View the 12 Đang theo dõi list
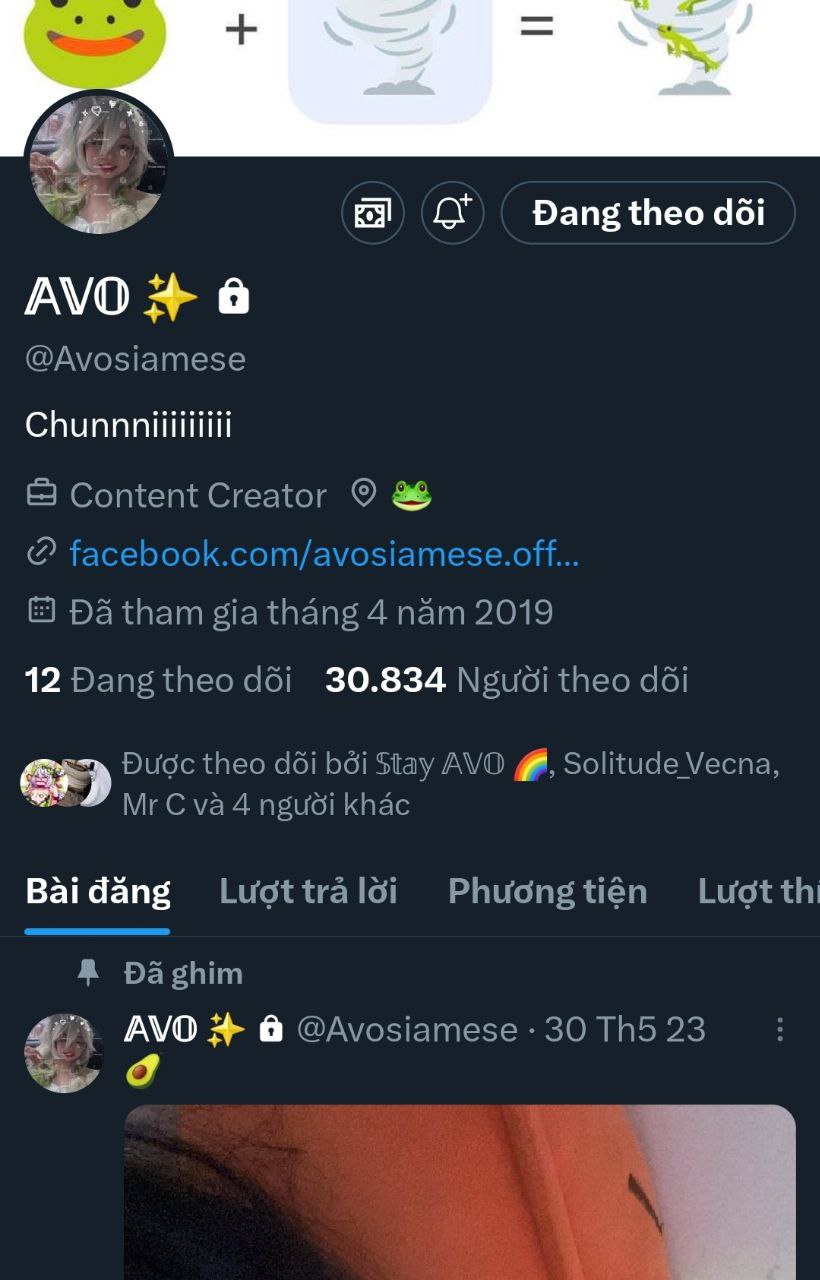Screen dimensions: 820x1280 pyautogui.click(x=158, y=680)
